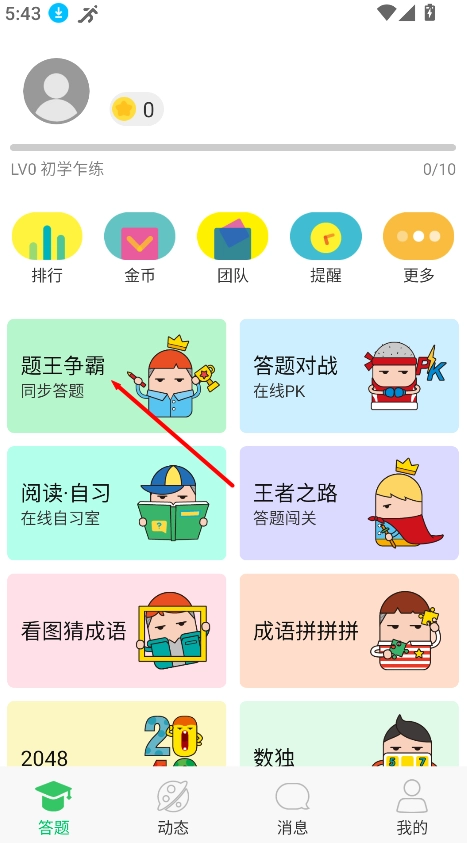Launch the 2048 game card
Viewport: 467px width, 843px height.
pyautogui.click(x=117, y=734)
